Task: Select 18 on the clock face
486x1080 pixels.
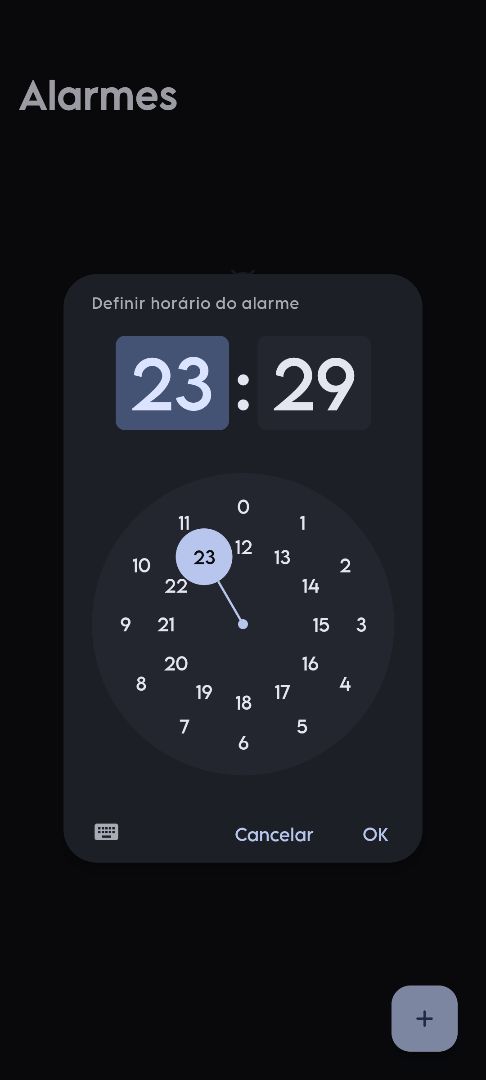Action: [243, 703]
